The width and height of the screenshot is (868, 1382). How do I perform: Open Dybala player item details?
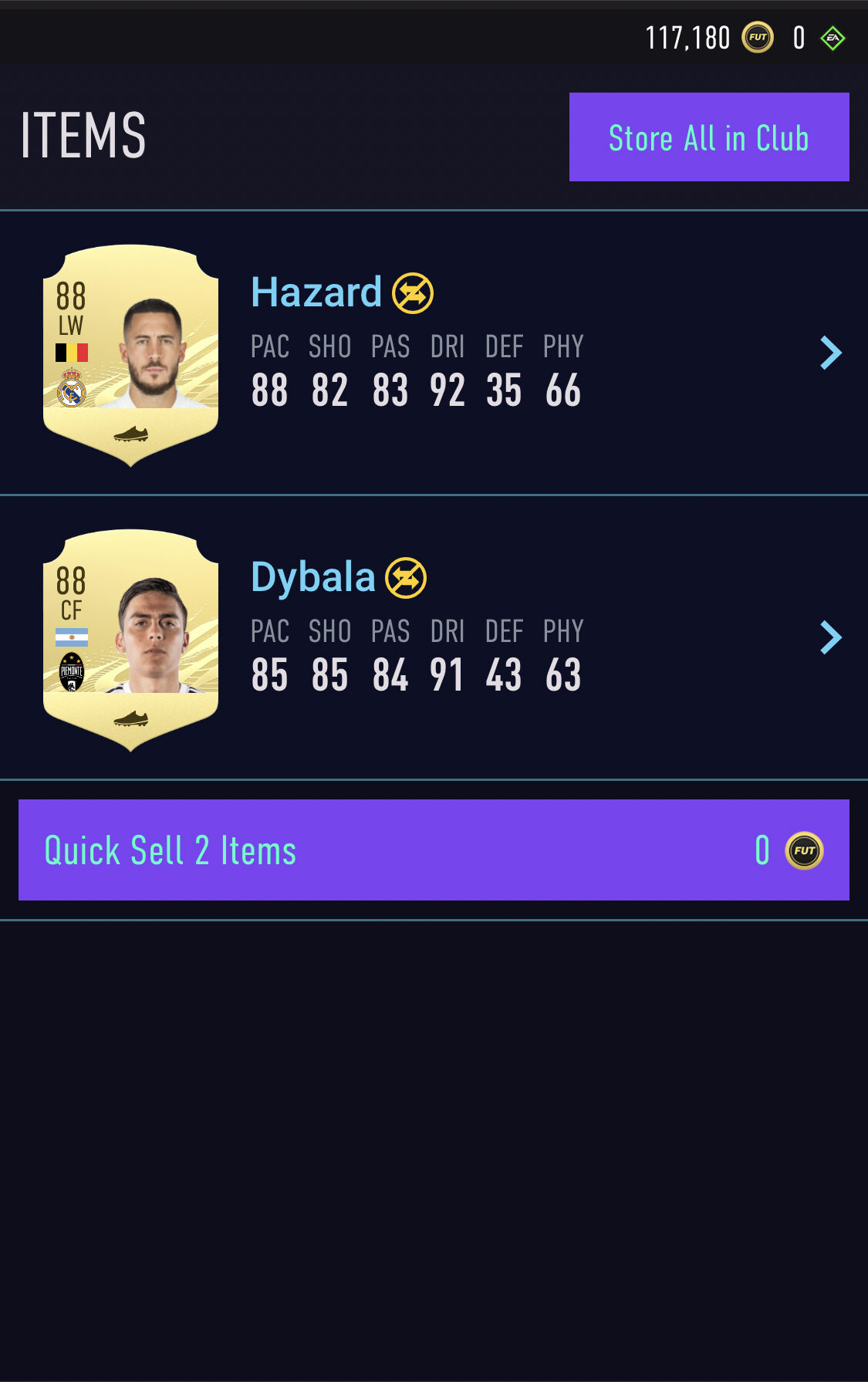point(830,637)
